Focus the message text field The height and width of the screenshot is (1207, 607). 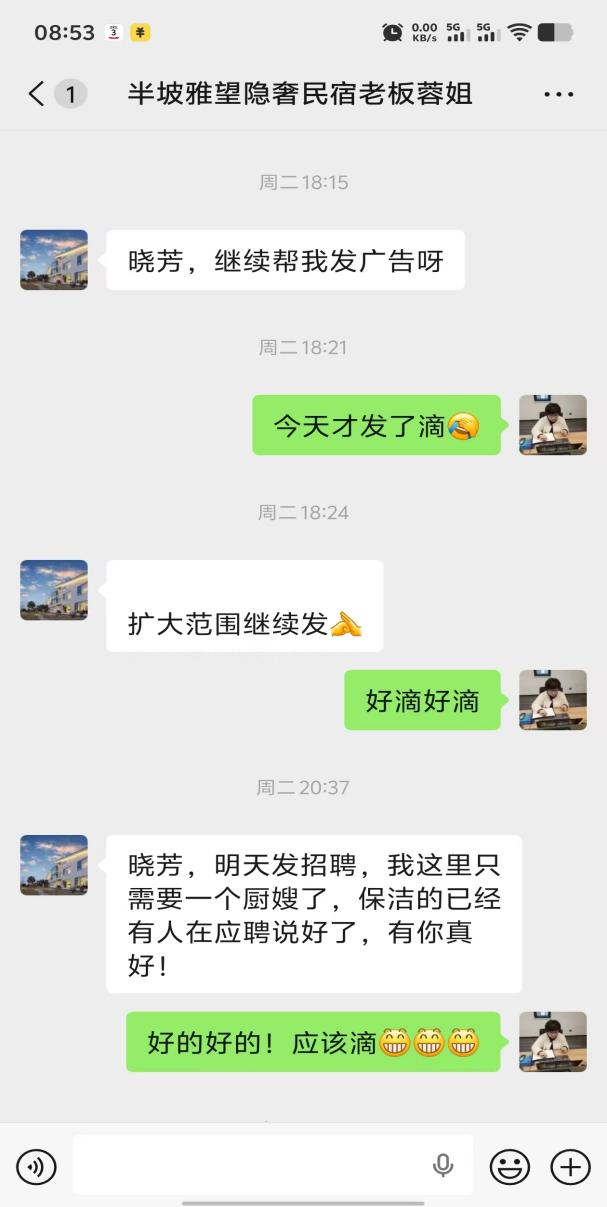(250, 1165)
